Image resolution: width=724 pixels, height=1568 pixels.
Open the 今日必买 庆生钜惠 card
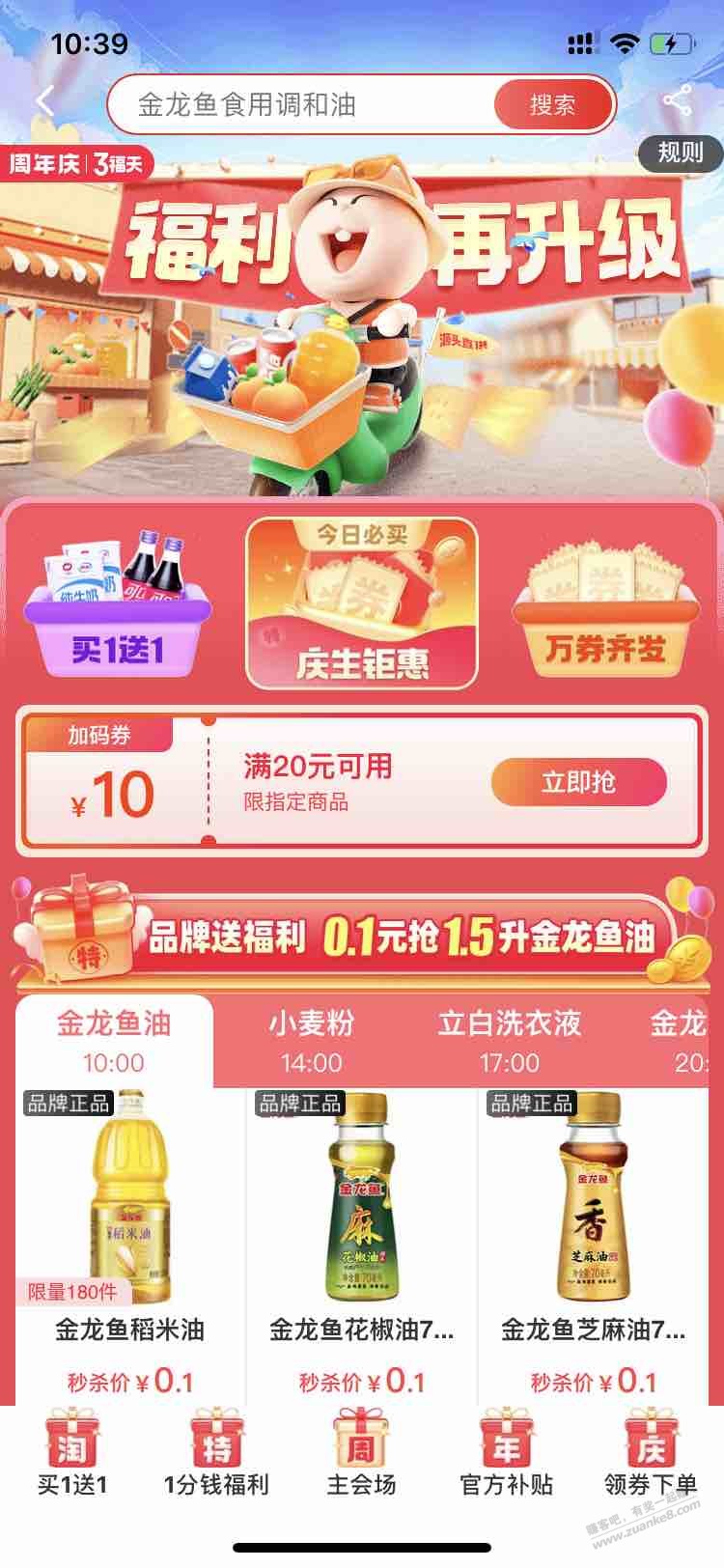click(x=362, y=603)
